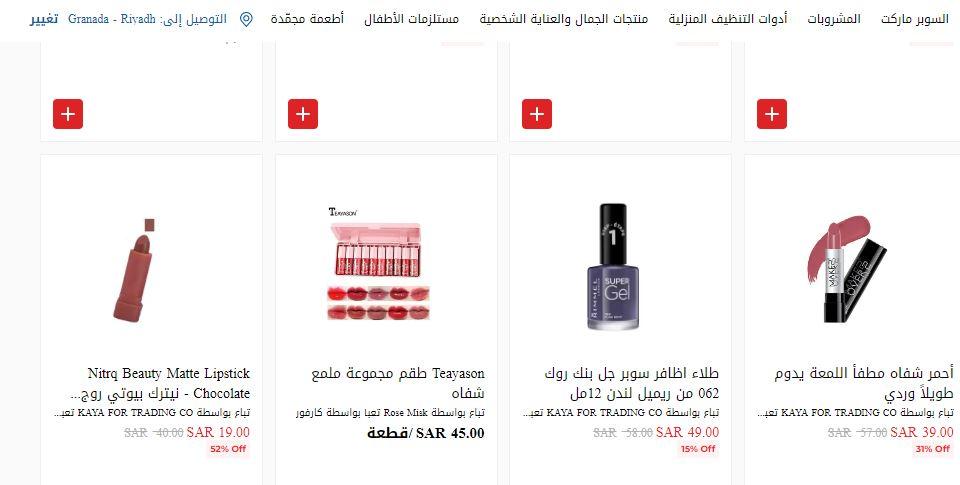Image resolution: width=960 pixels, height=485 pixels.
Task: Open Nitrq Beauty Matte Lipstick Chocolate product
Action: point(168,383)
